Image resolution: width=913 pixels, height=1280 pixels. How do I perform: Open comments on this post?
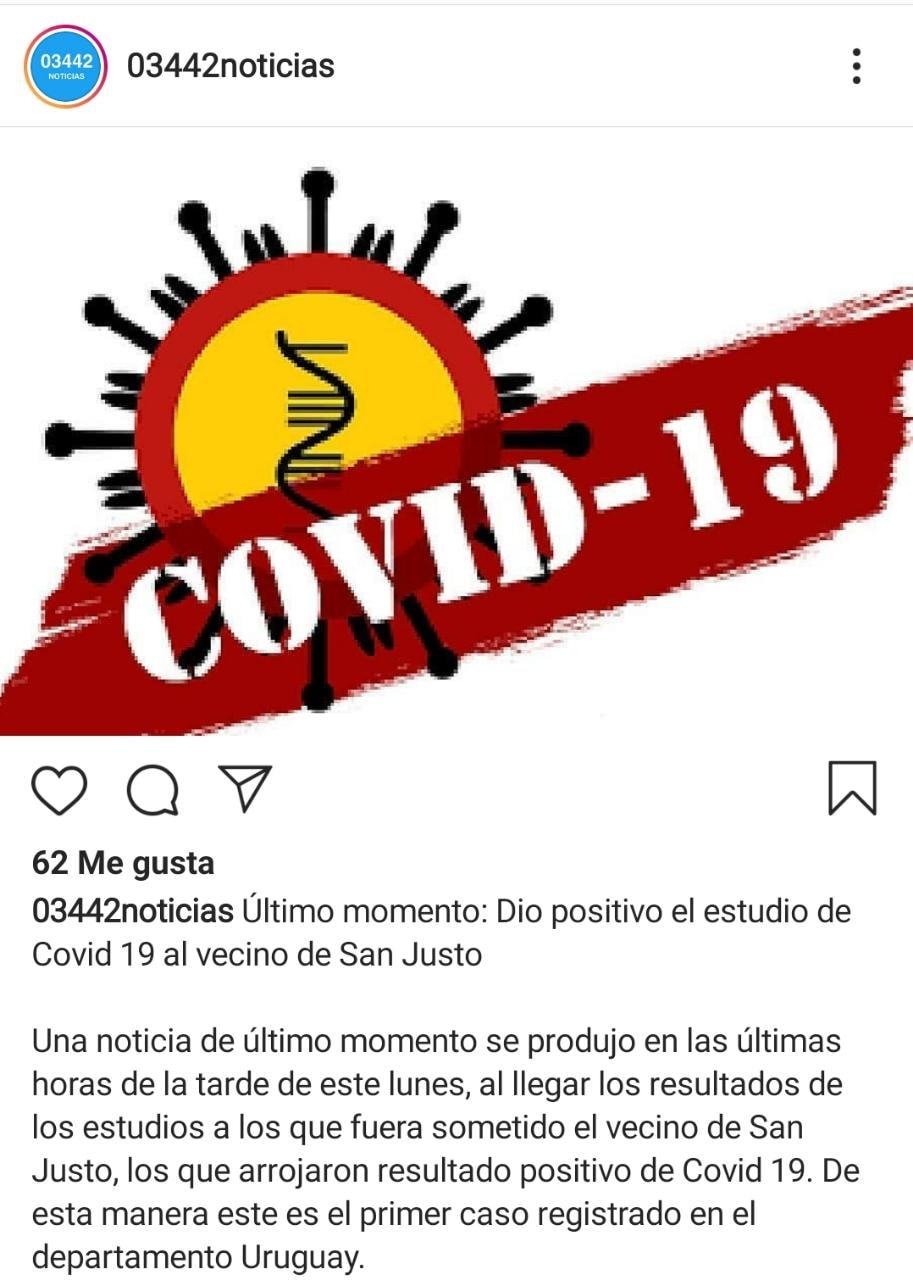153,789
